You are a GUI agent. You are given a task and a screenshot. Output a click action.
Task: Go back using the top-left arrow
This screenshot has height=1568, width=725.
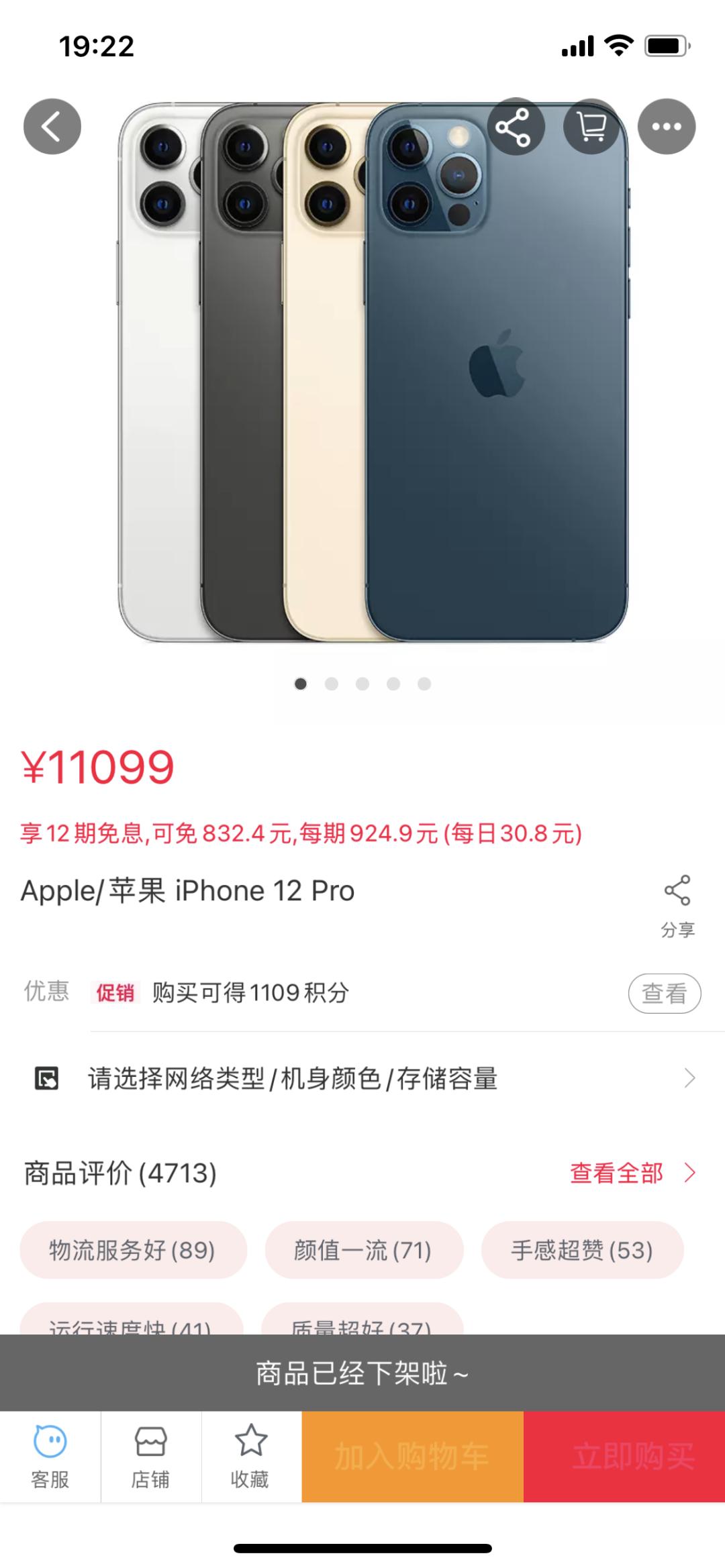point(52,127)
